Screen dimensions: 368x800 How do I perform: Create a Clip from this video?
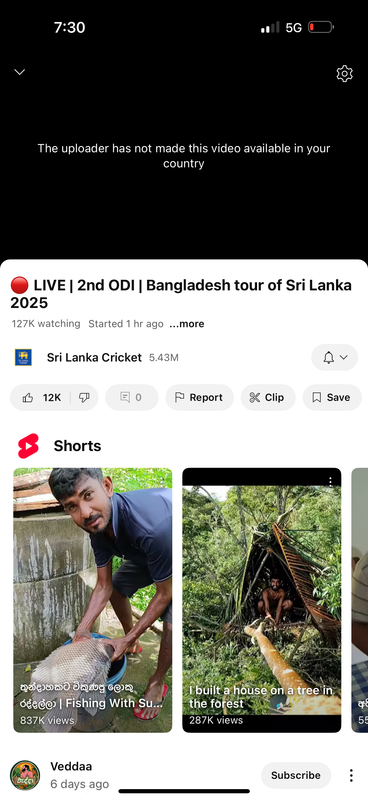pos(268,397)
